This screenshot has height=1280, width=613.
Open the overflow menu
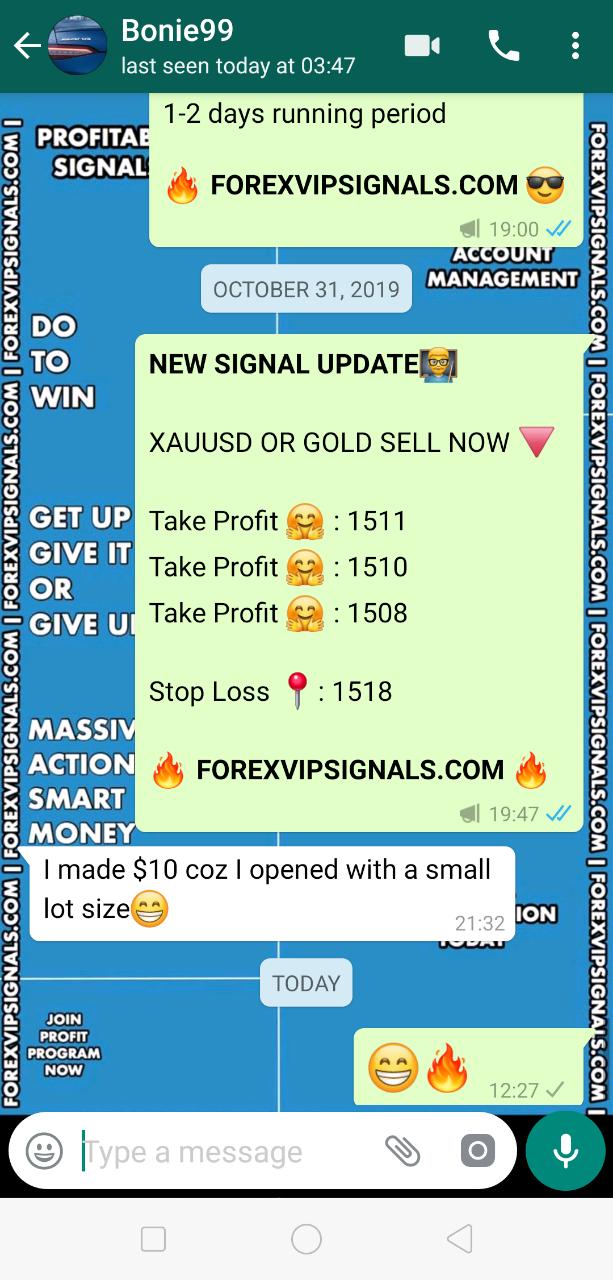point(575,46)
